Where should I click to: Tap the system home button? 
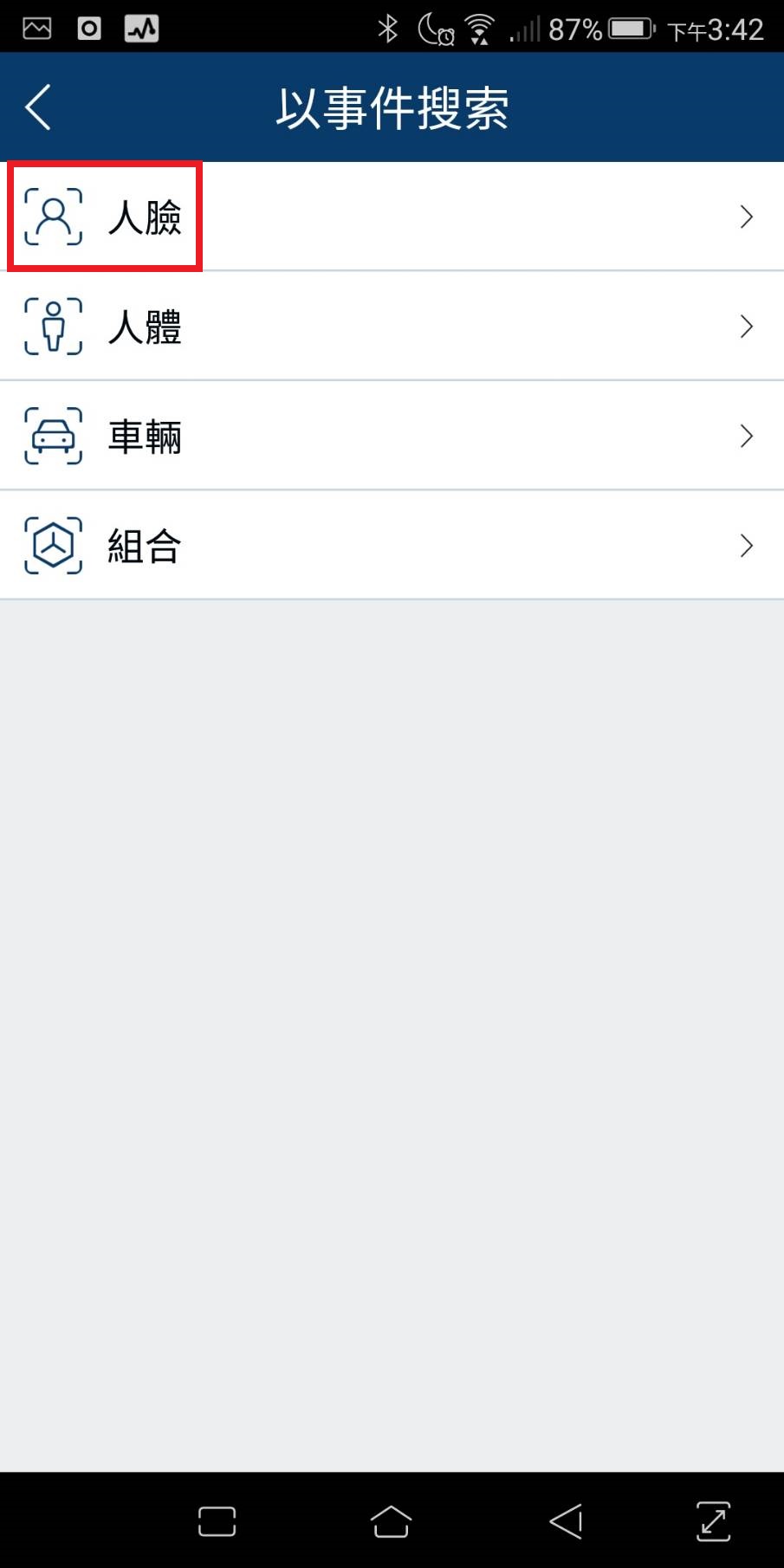click(x=391, y=1521)
